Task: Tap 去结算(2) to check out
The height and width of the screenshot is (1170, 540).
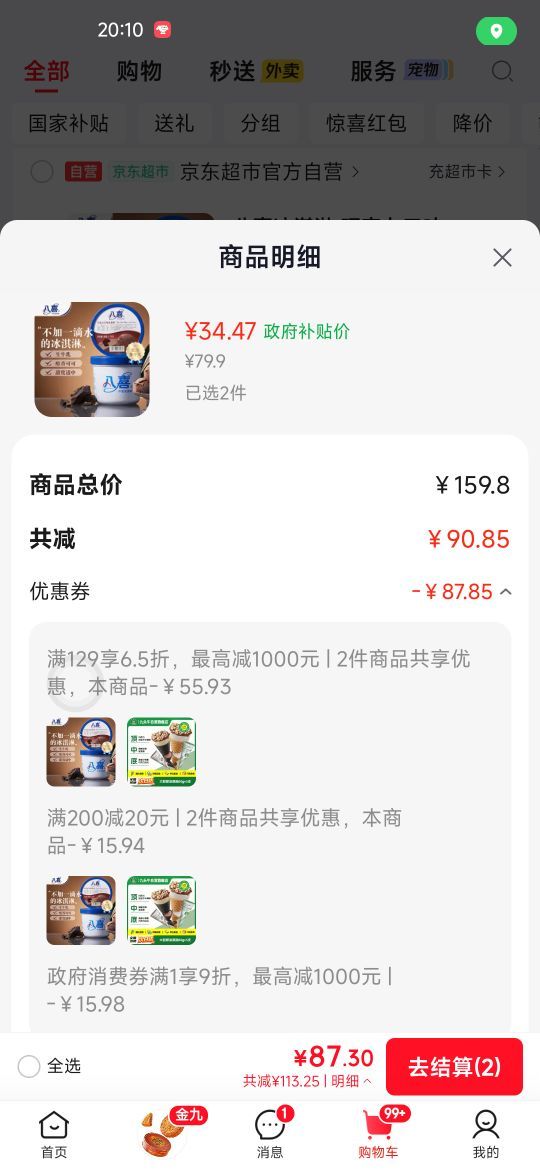Action: 454,1066
